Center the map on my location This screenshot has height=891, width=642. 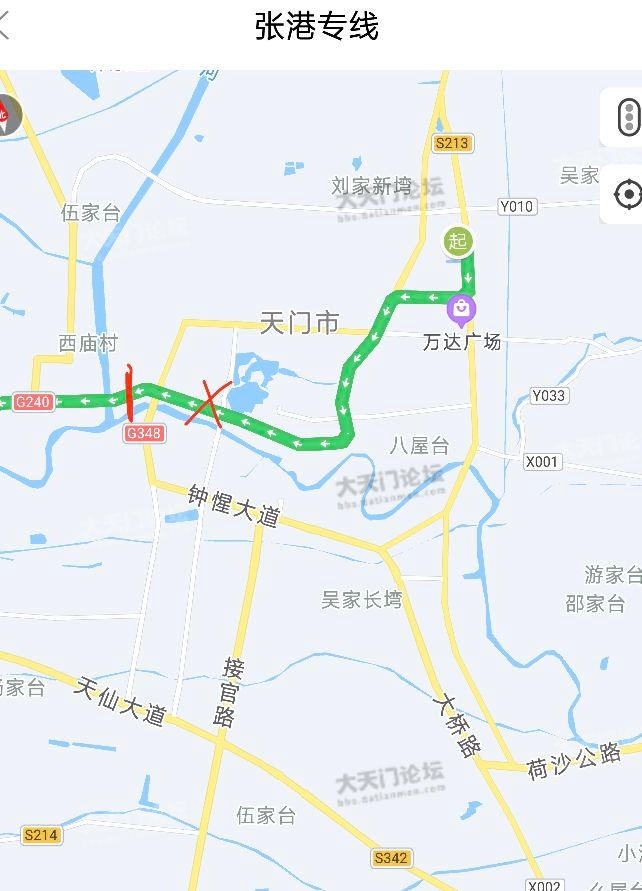coord(626,194)
